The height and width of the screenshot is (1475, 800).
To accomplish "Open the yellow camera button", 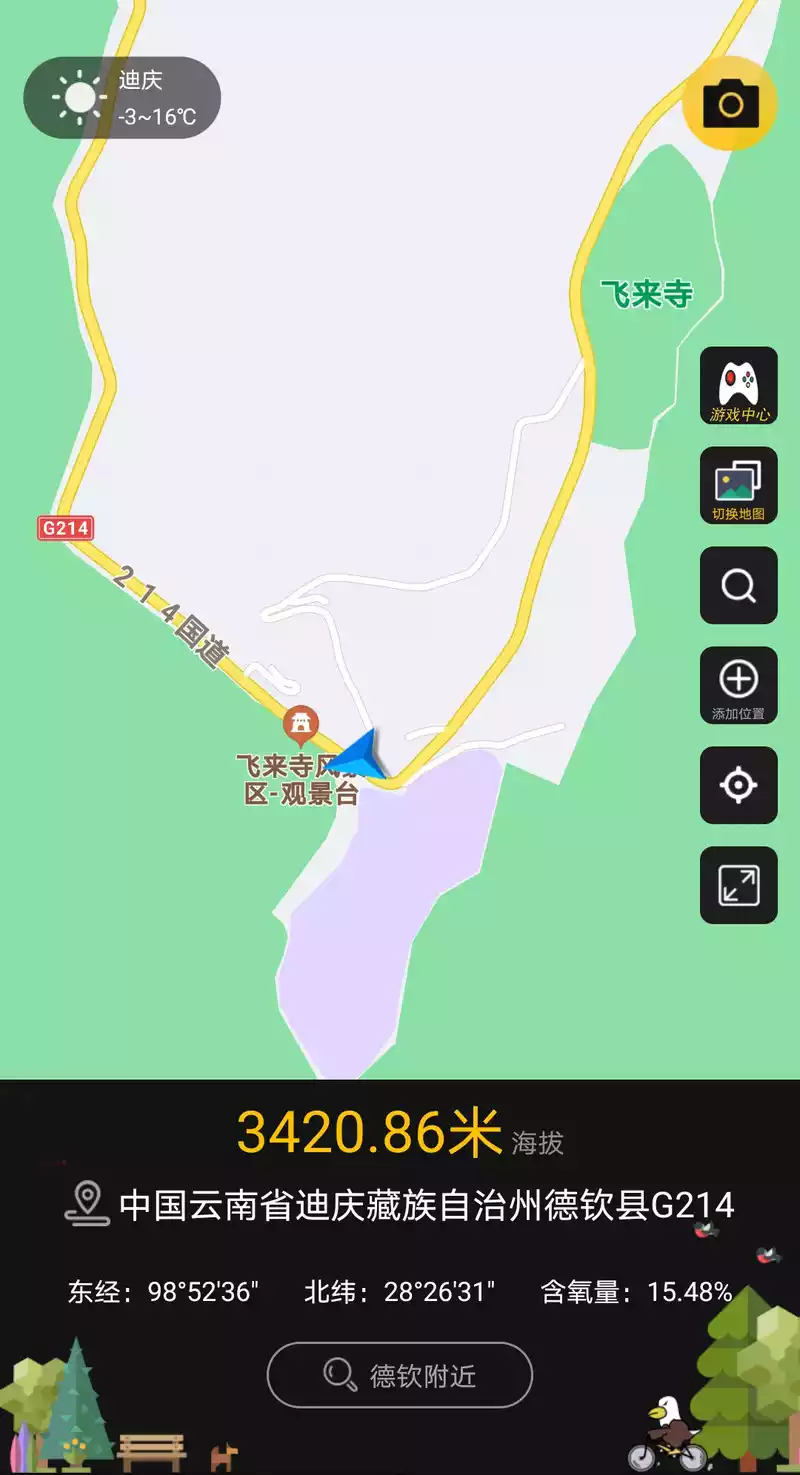I will 730,103.
